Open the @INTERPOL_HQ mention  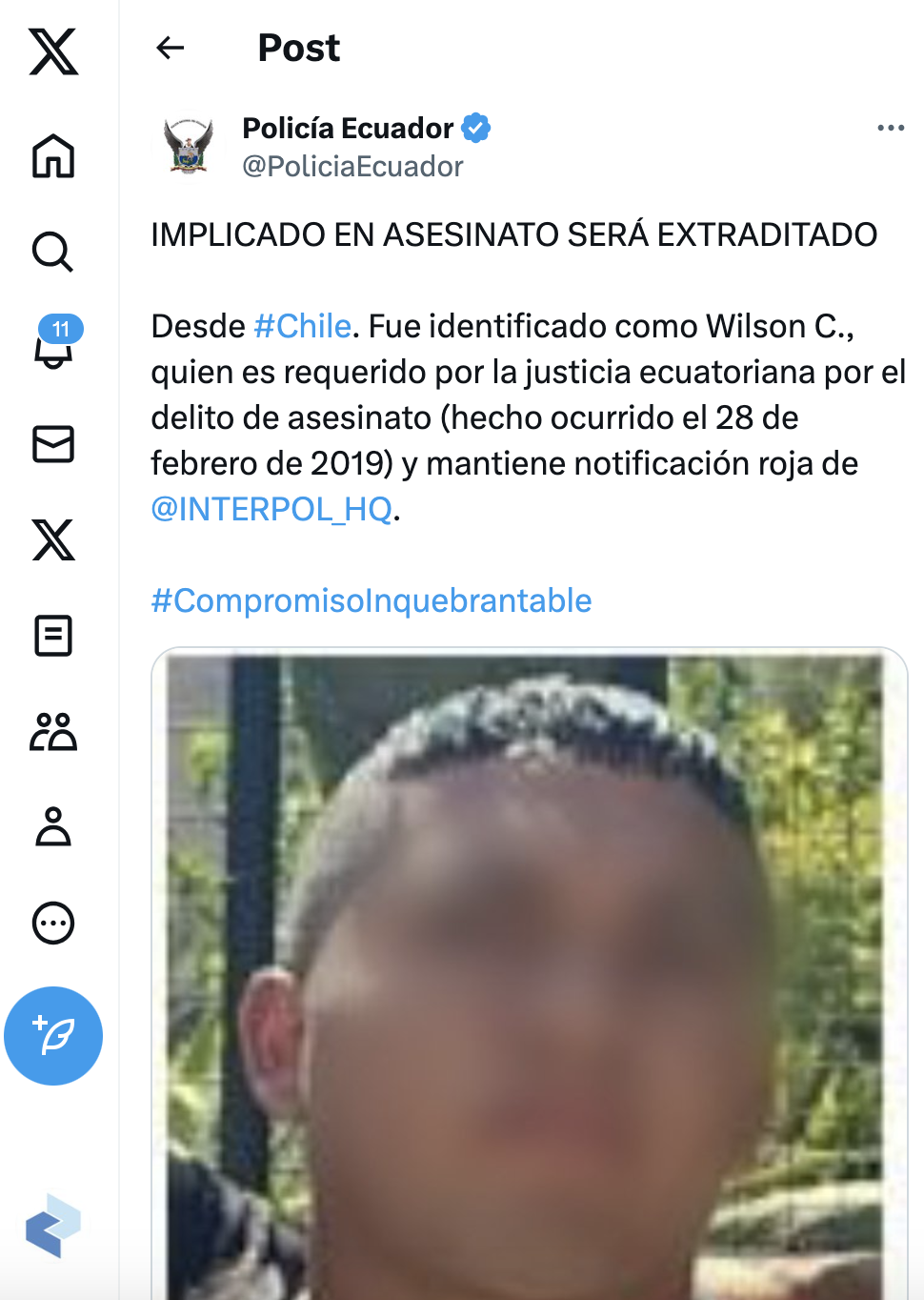(271, 509)
